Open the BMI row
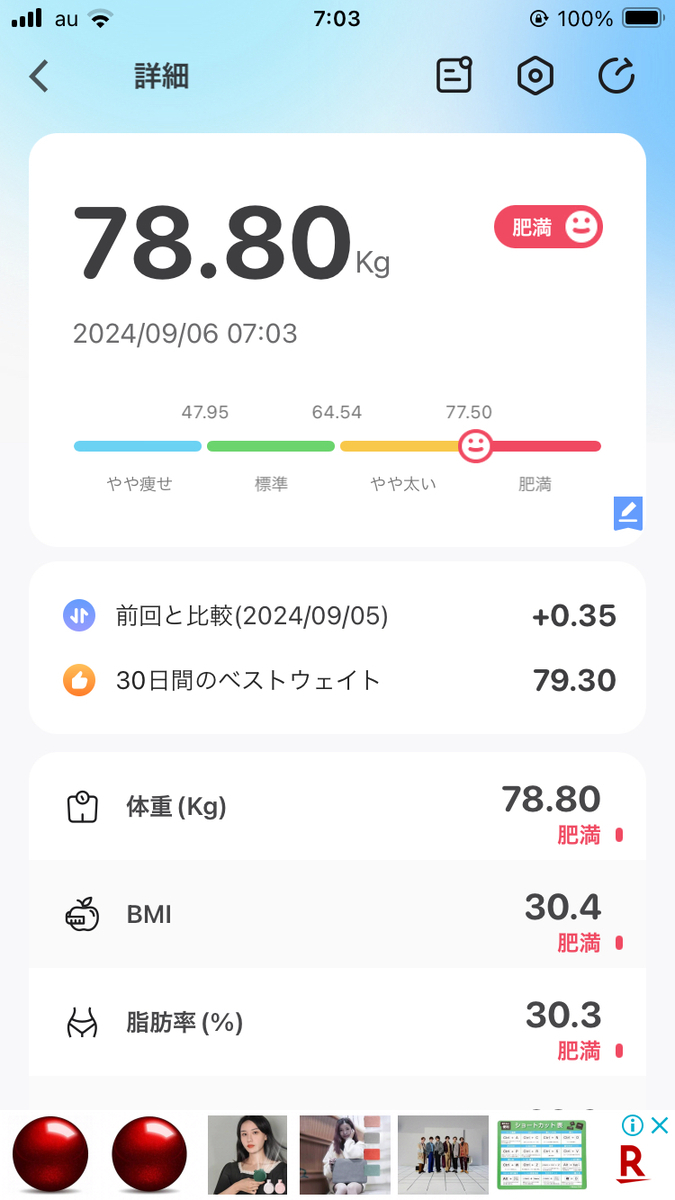 [x=337, y=915]
